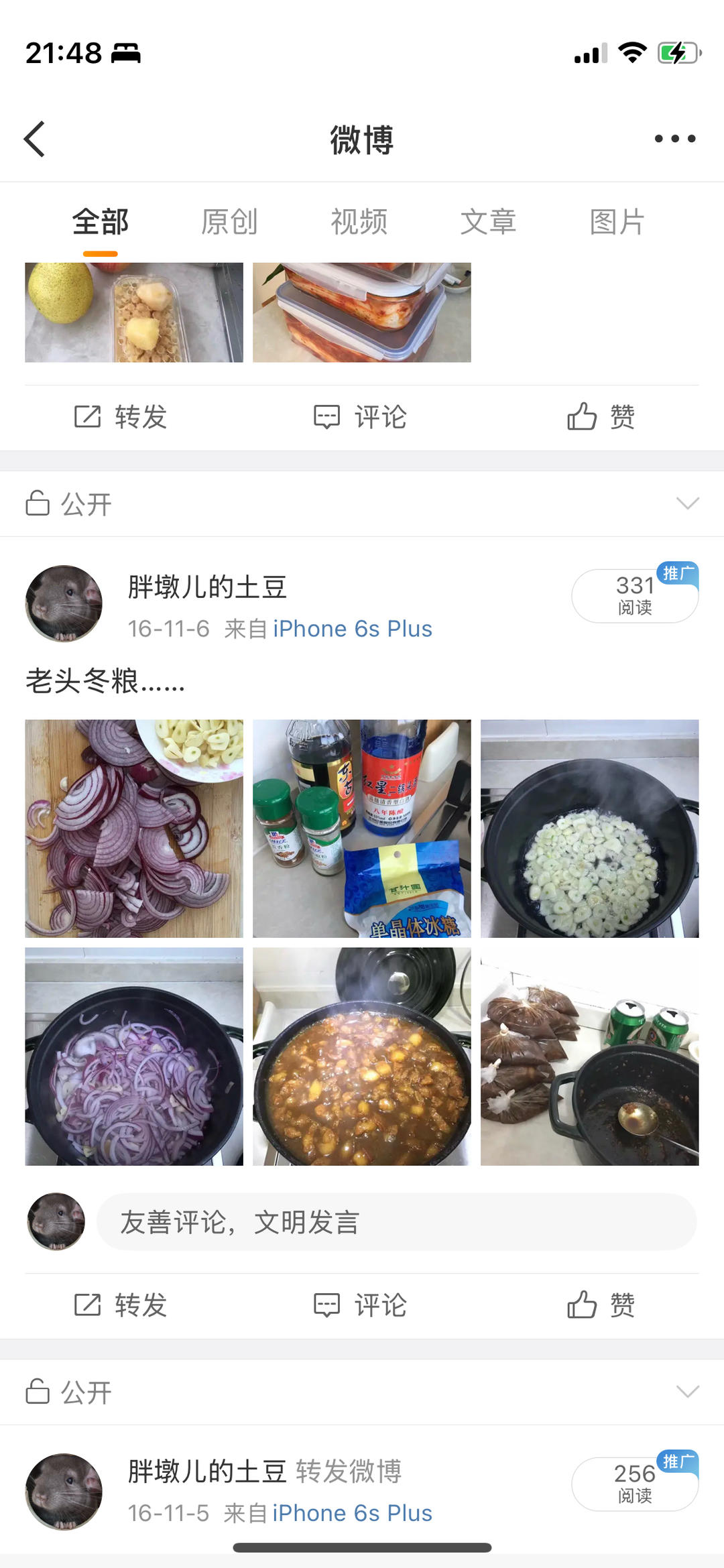Expand the options chevron above the 老头冬粮 post

(x=688, y=503)
